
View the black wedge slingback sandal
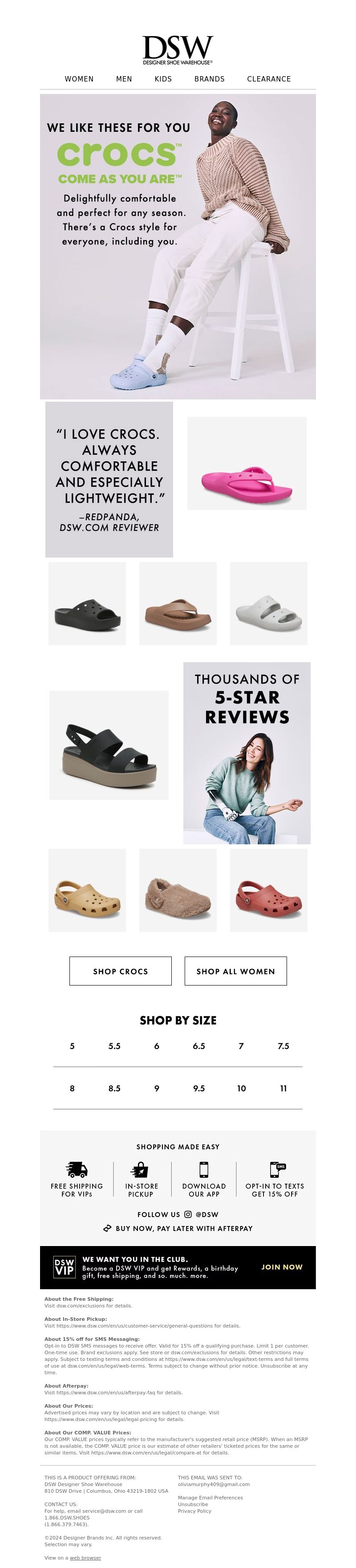click(109, 745)
